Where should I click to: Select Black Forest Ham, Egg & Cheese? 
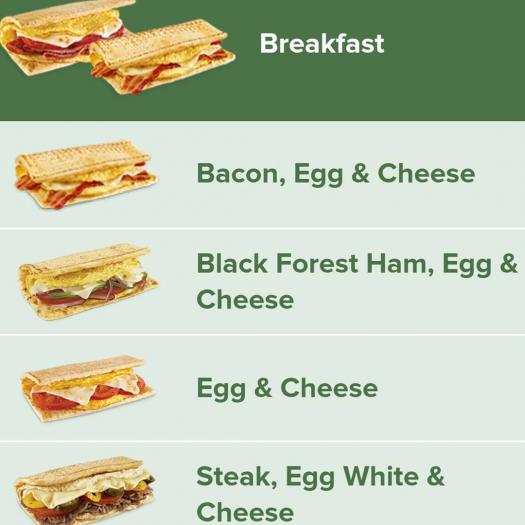coord(262,281)
